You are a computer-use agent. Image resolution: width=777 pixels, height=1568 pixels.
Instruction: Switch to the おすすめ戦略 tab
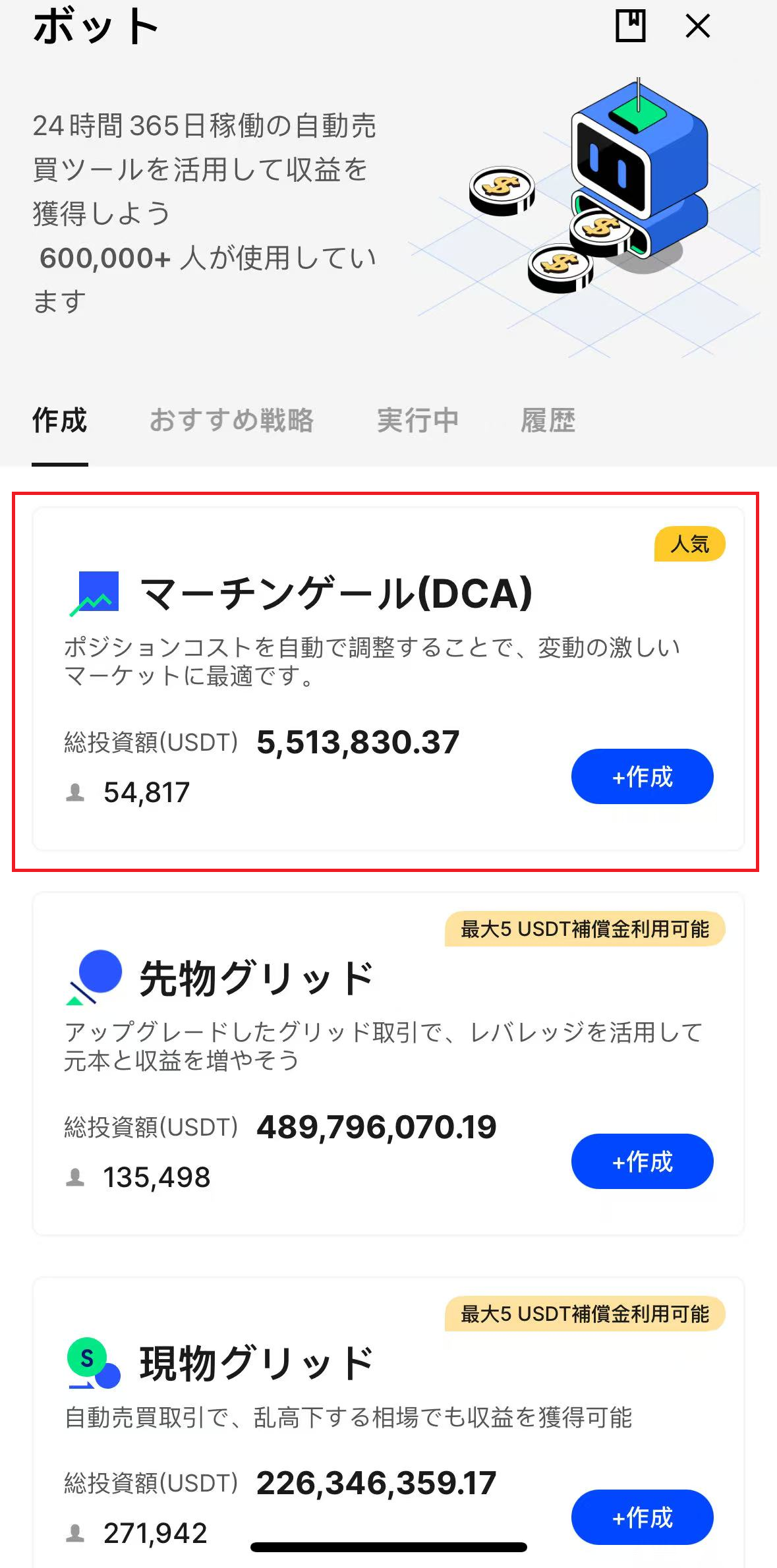coord(231,421)
